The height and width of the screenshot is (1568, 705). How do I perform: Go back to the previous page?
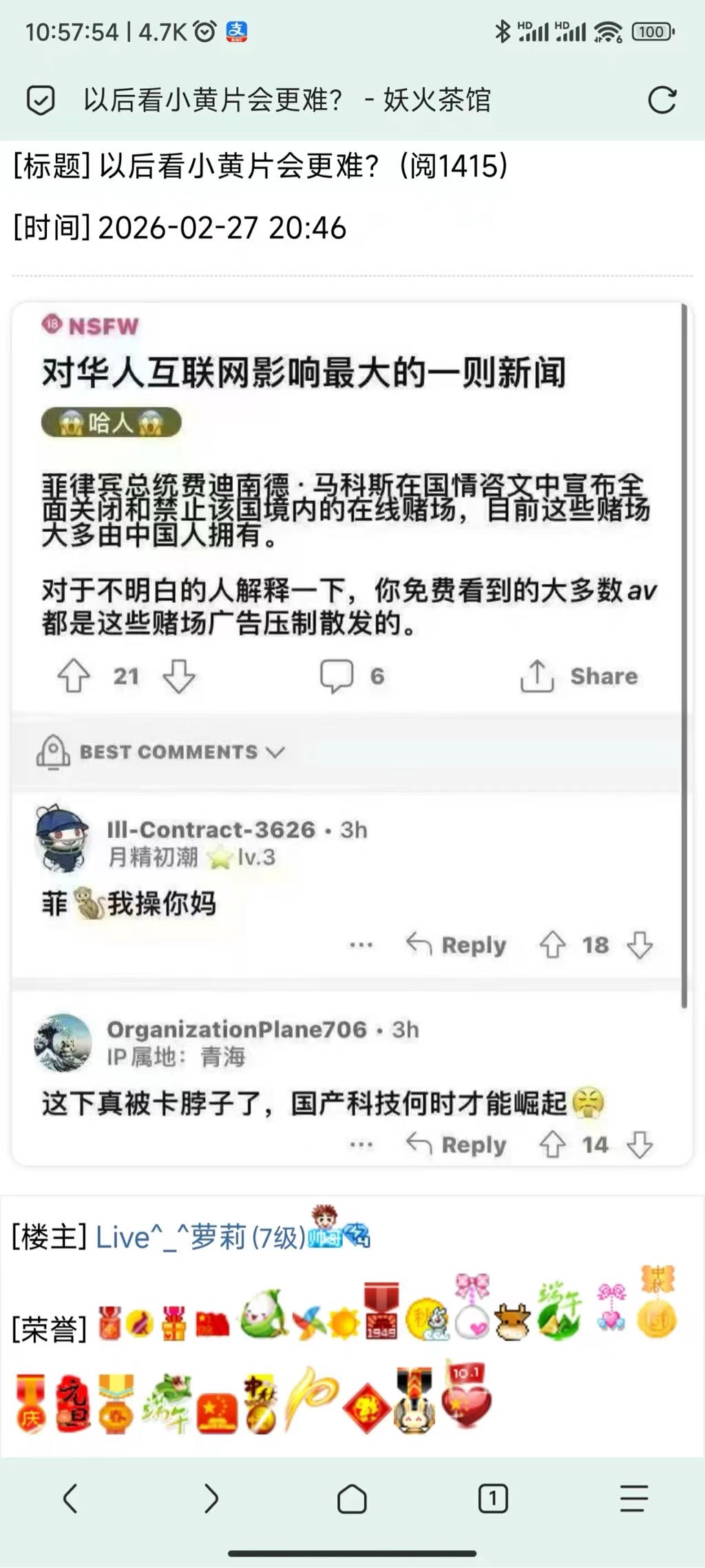click(70, 1498)
